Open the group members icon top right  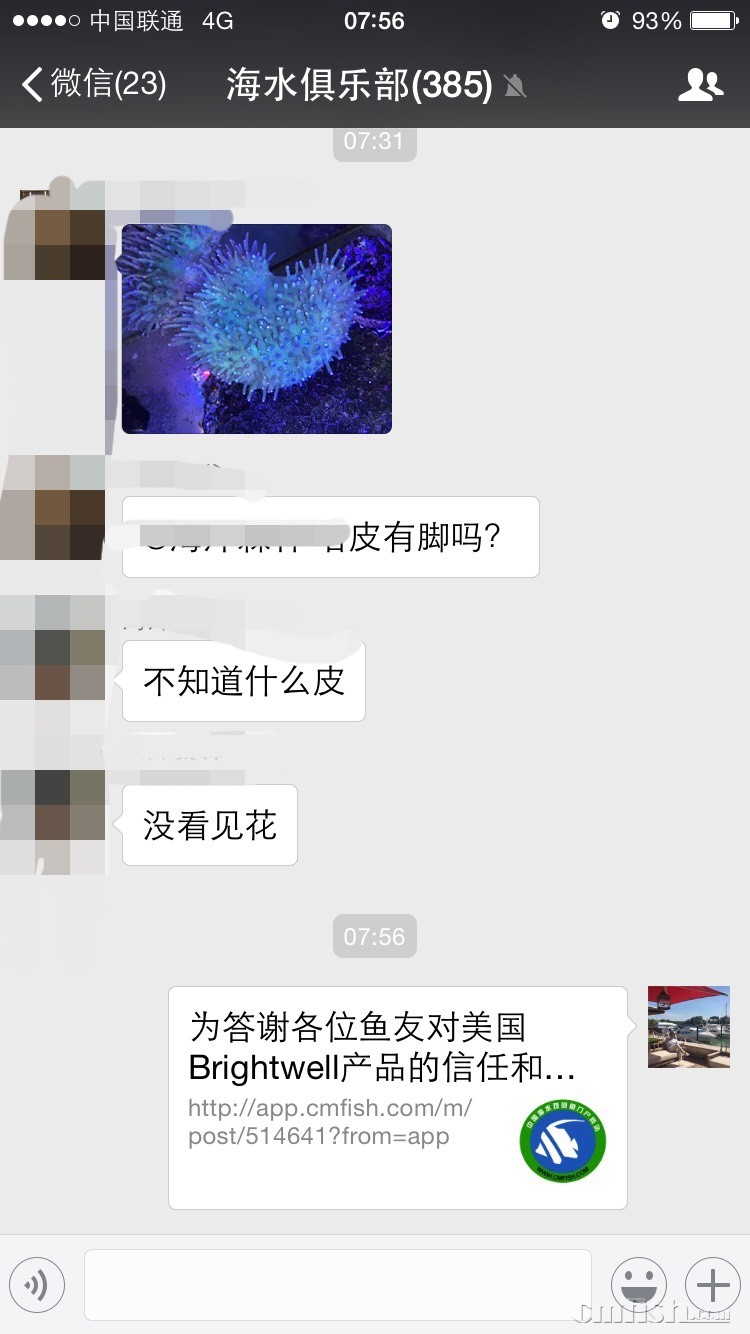(x=700, y=85)
